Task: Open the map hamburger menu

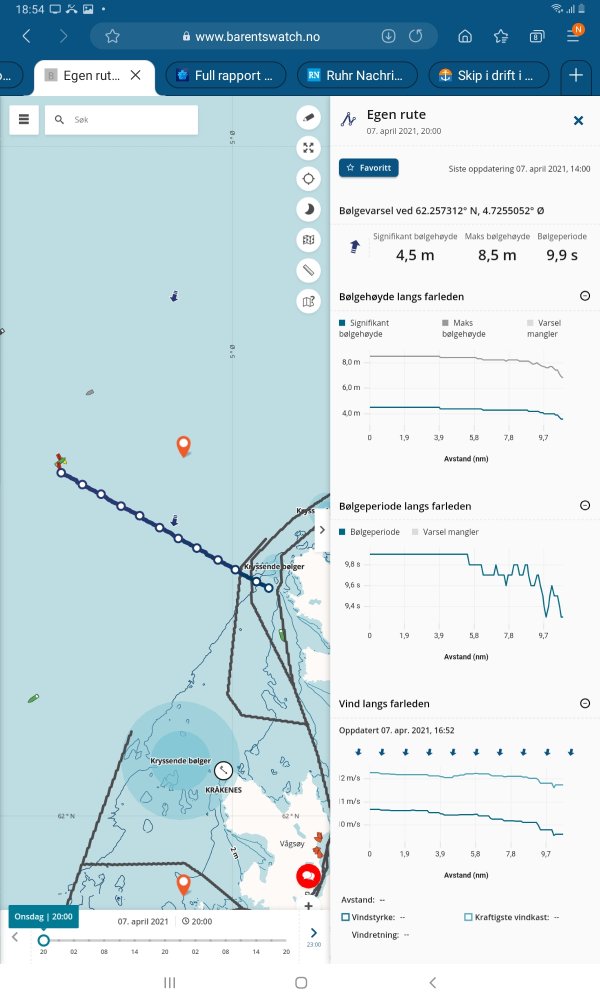Action: tap(24, 119)
